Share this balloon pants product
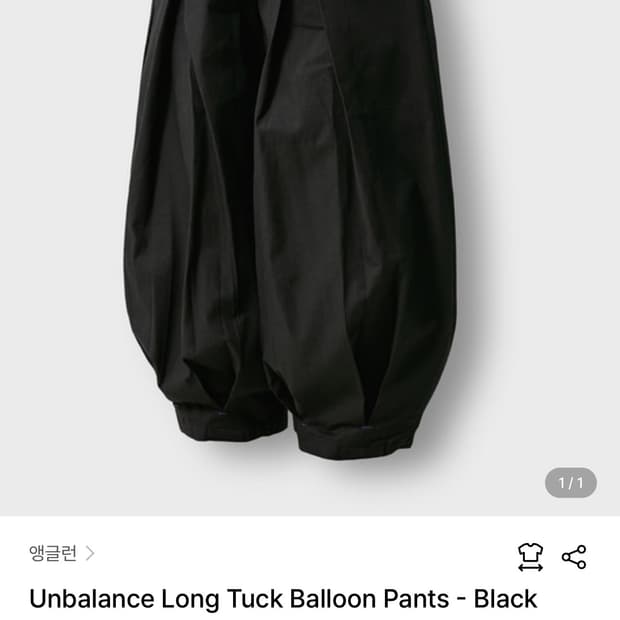The width and height of the screenshot is (620, 620). pyautogui.click(x=574, y=557)
